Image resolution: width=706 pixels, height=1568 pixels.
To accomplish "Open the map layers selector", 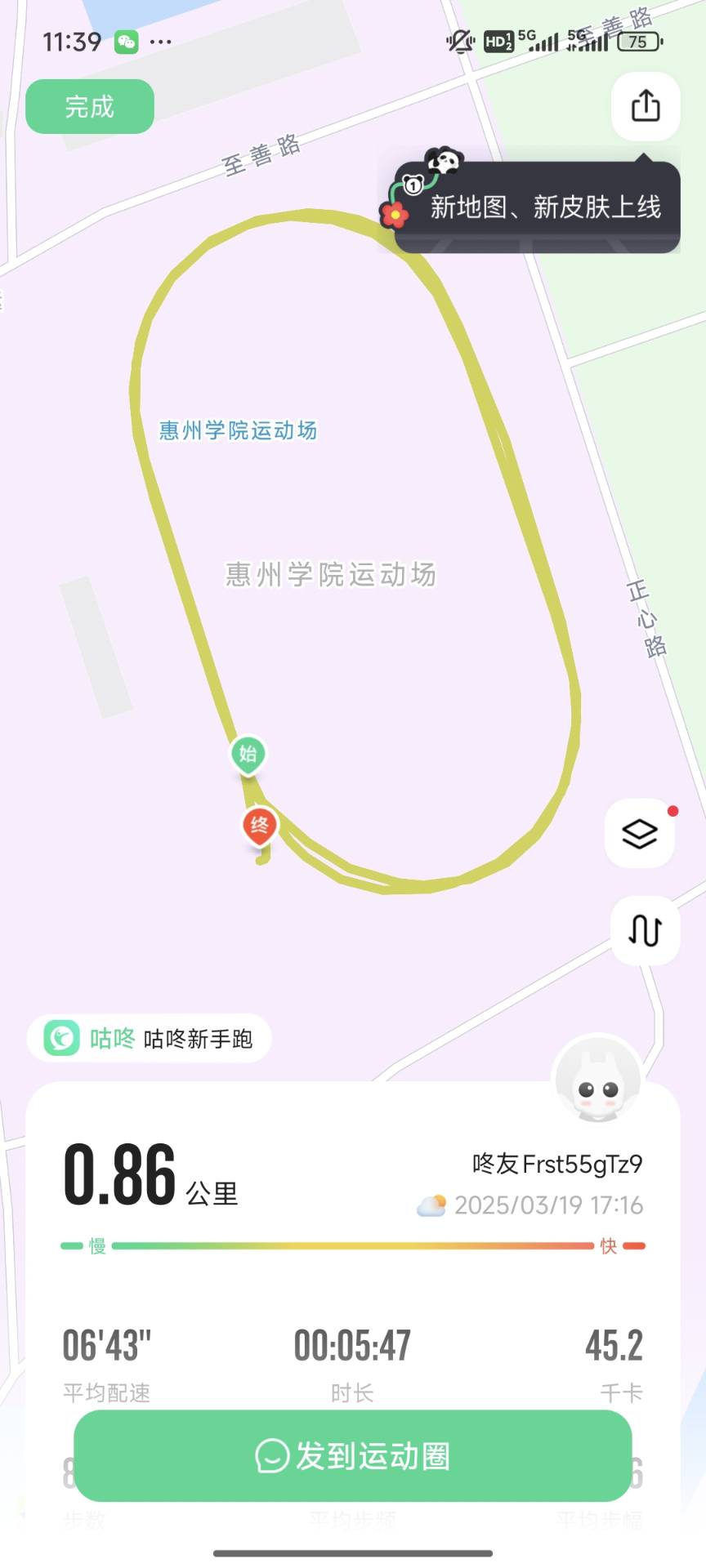I will point(640,833).
